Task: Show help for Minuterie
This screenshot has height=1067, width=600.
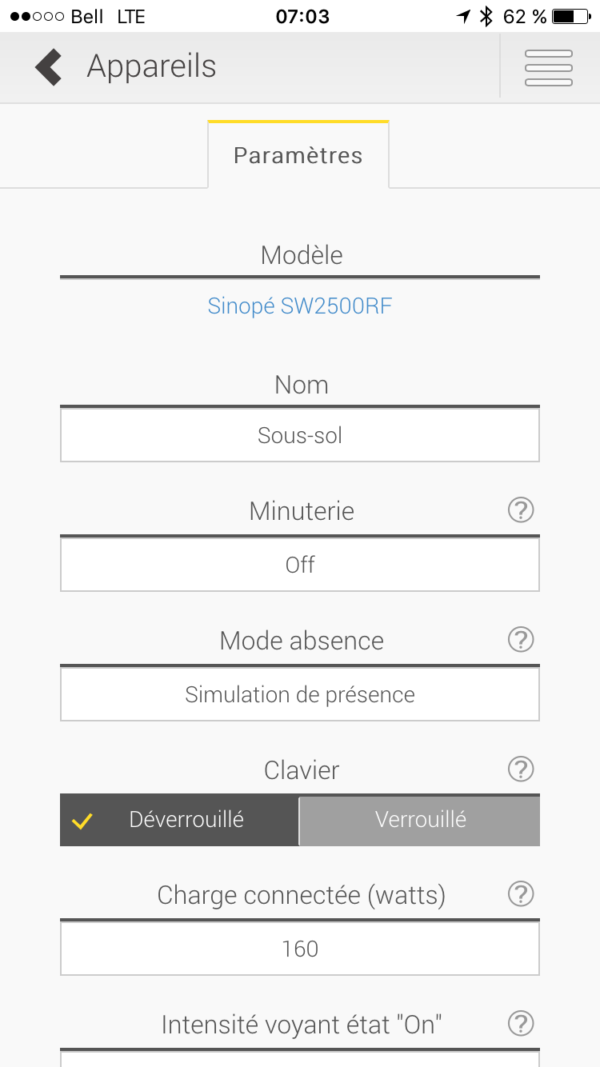Action: coord(520,511)
